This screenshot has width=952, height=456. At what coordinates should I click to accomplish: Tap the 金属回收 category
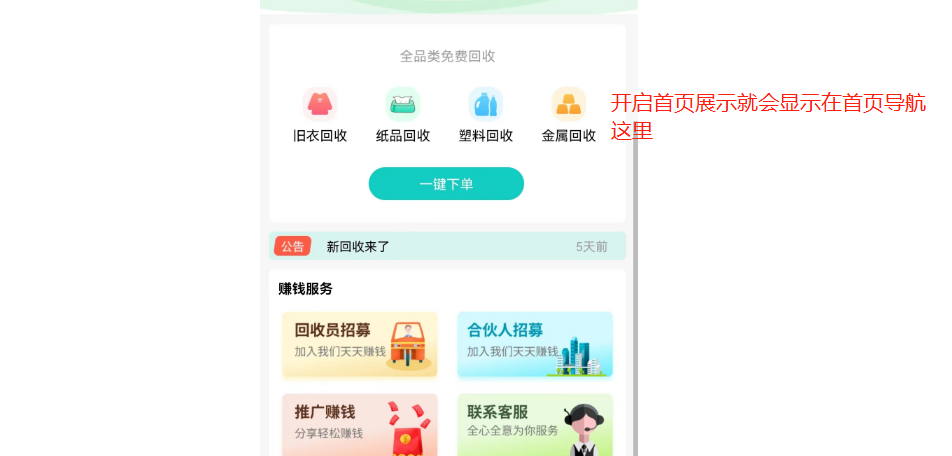click(x=569, y=116)
